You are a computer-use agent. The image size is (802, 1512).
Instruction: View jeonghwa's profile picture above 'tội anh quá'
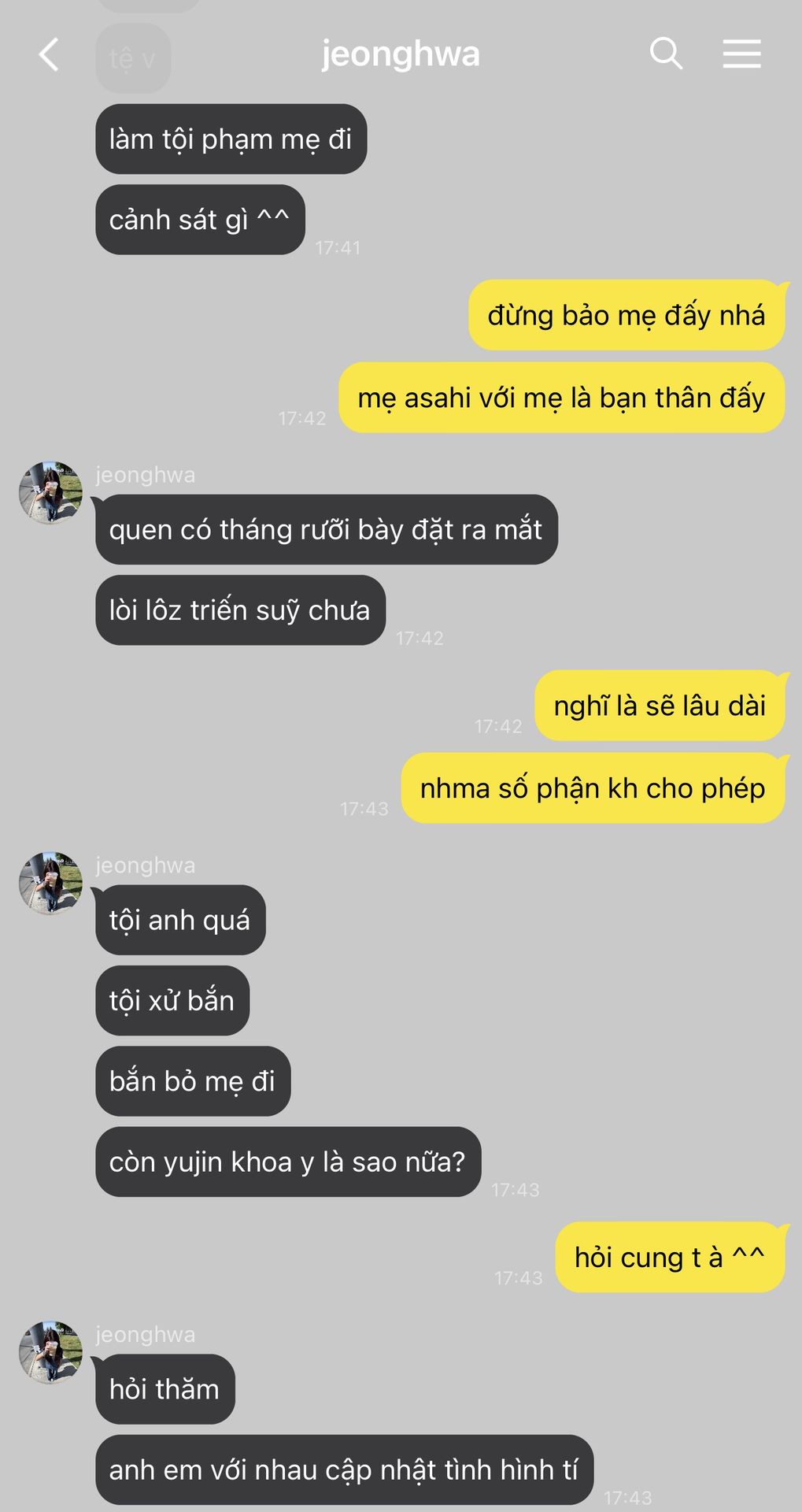point(50,883)
